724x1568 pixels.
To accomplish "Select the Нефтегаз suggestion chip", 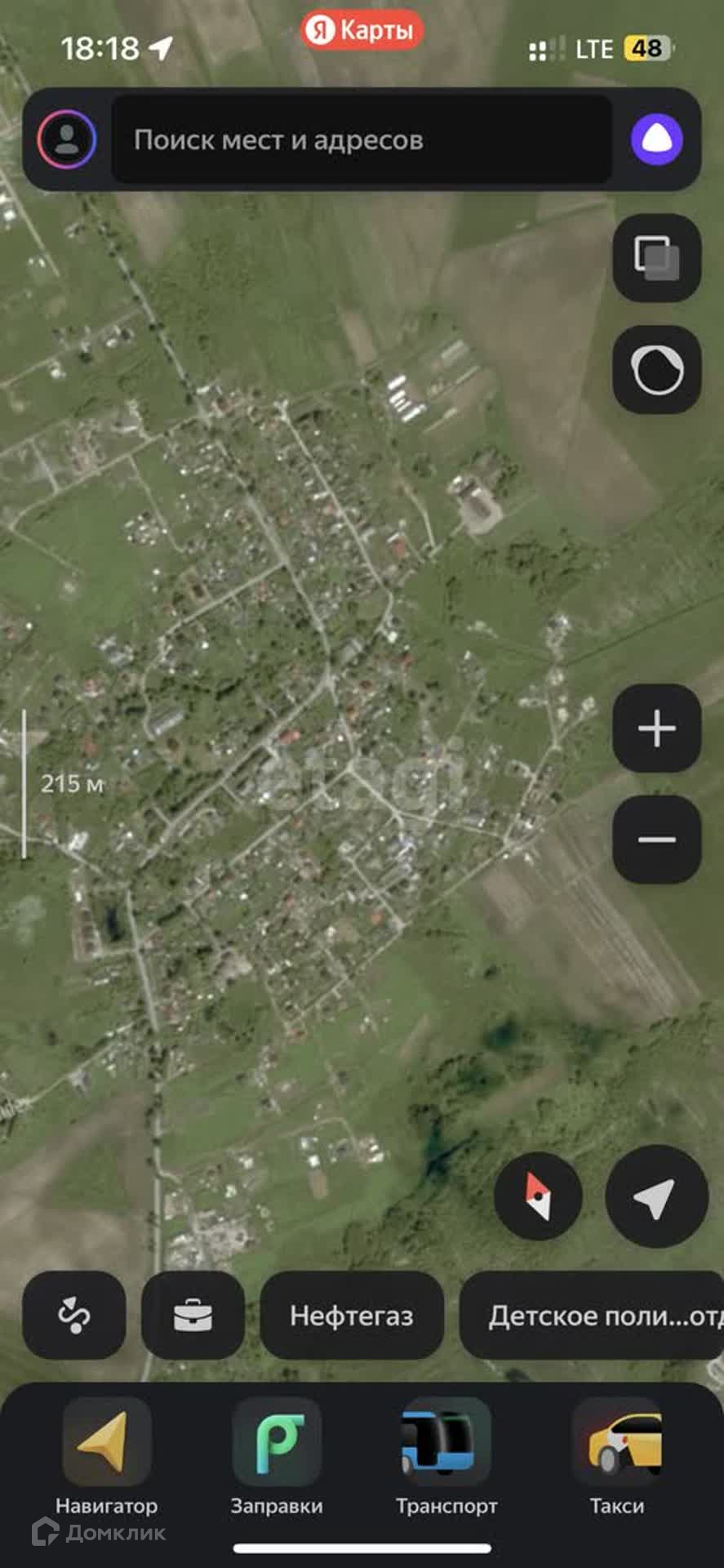I will (x=352, y=1315).
